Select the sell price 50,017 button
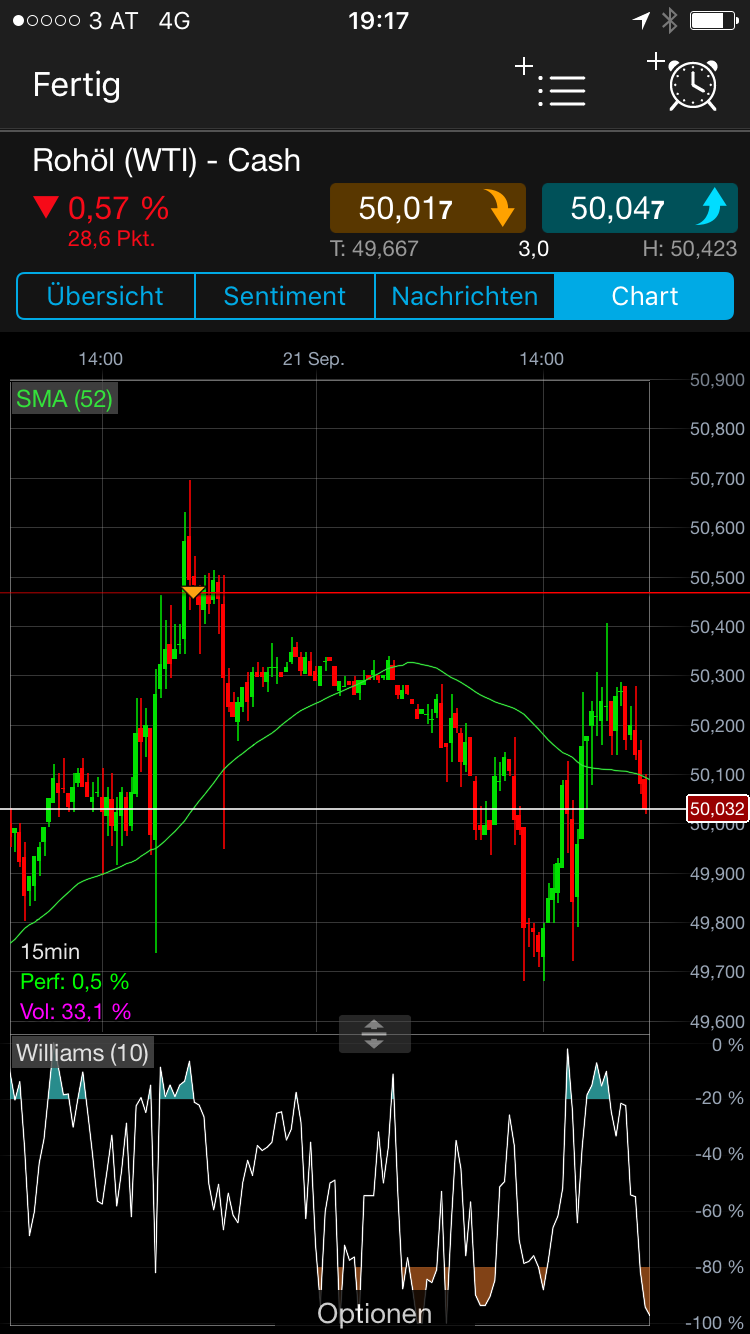750x1334 pixels. point(427,208)
